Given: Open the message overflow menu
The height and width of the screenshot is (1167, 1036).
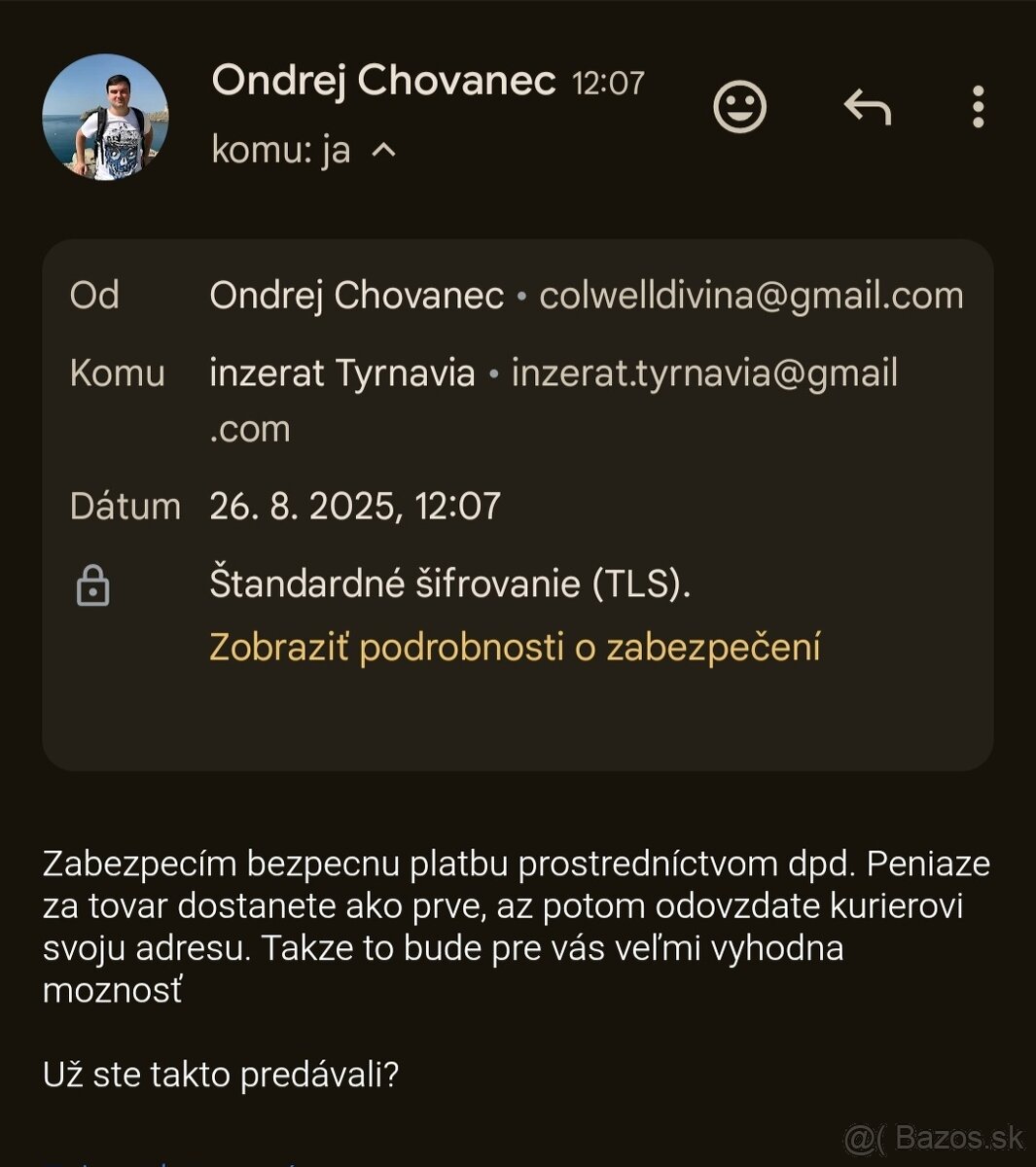Looking at the screenshot, I should (x=978, y=107).
